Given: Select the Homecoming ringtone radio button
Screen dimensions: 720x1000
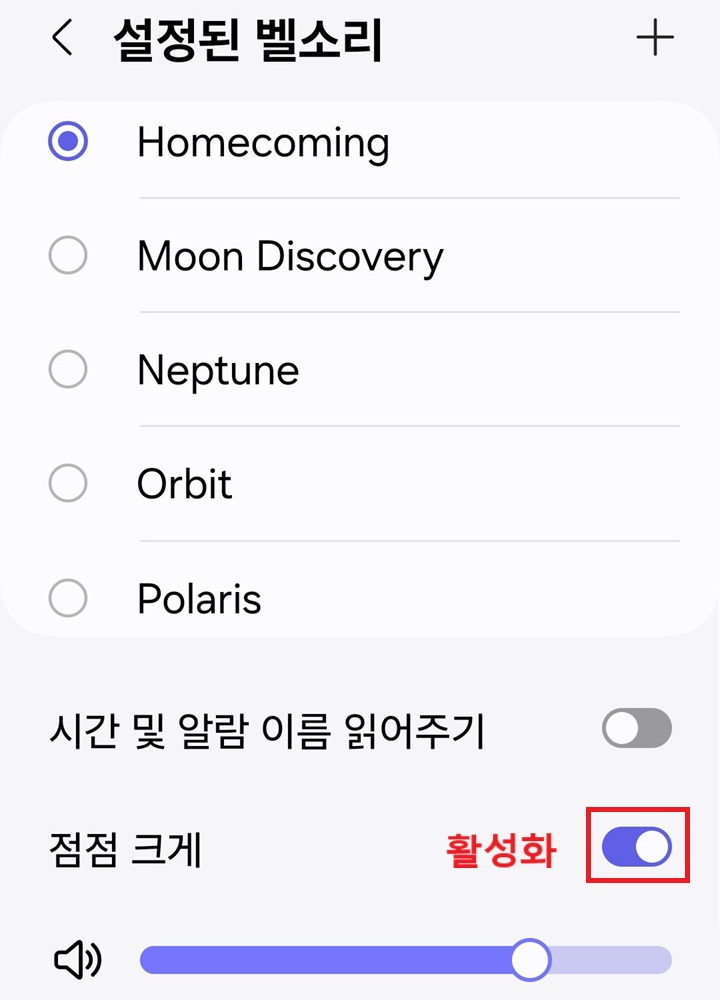Looking at the screenshot, I should (68, 143).
